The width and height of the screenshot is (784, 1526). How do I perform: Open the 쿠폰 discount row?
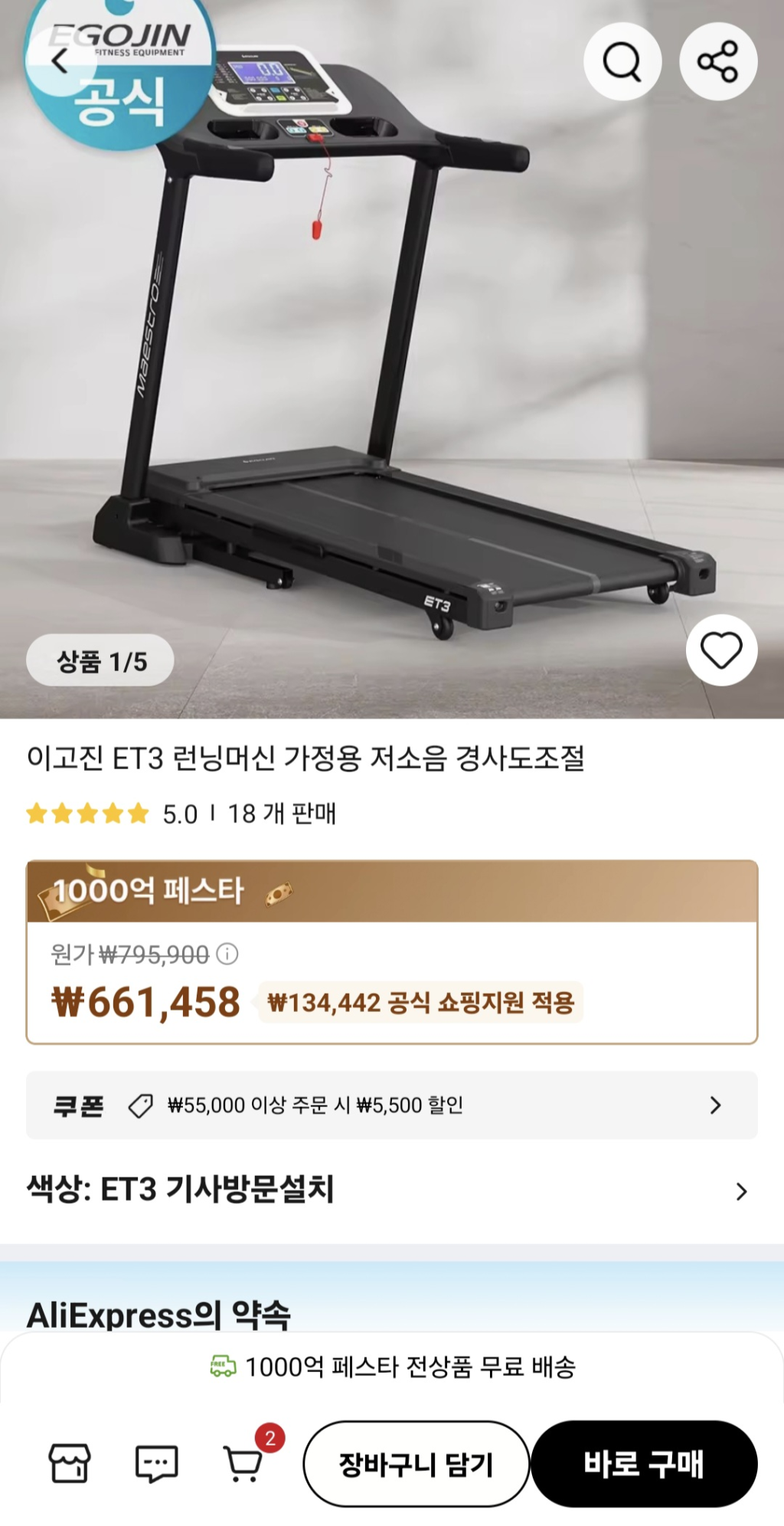point(392,1105)
